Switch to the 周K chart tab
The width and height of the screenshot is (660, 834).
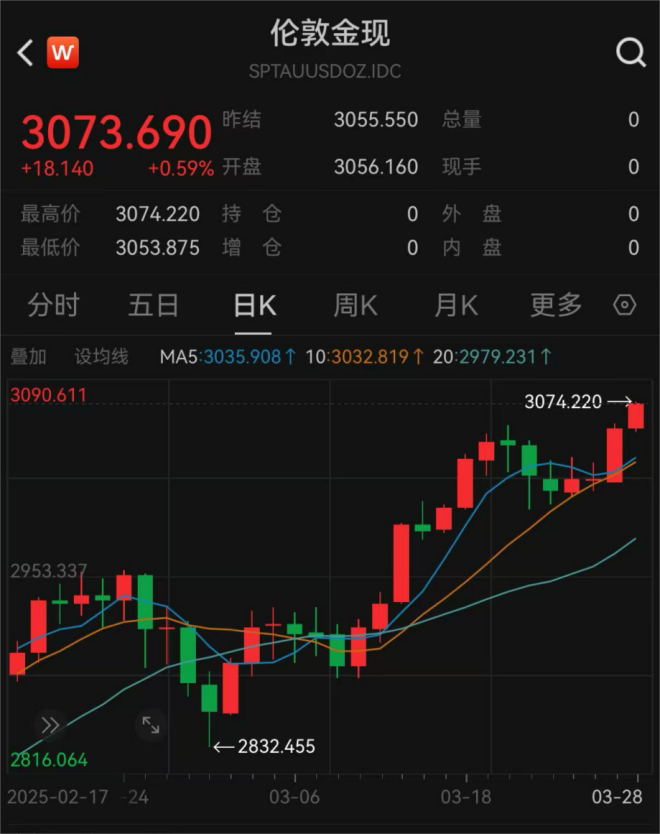[355, 305]
